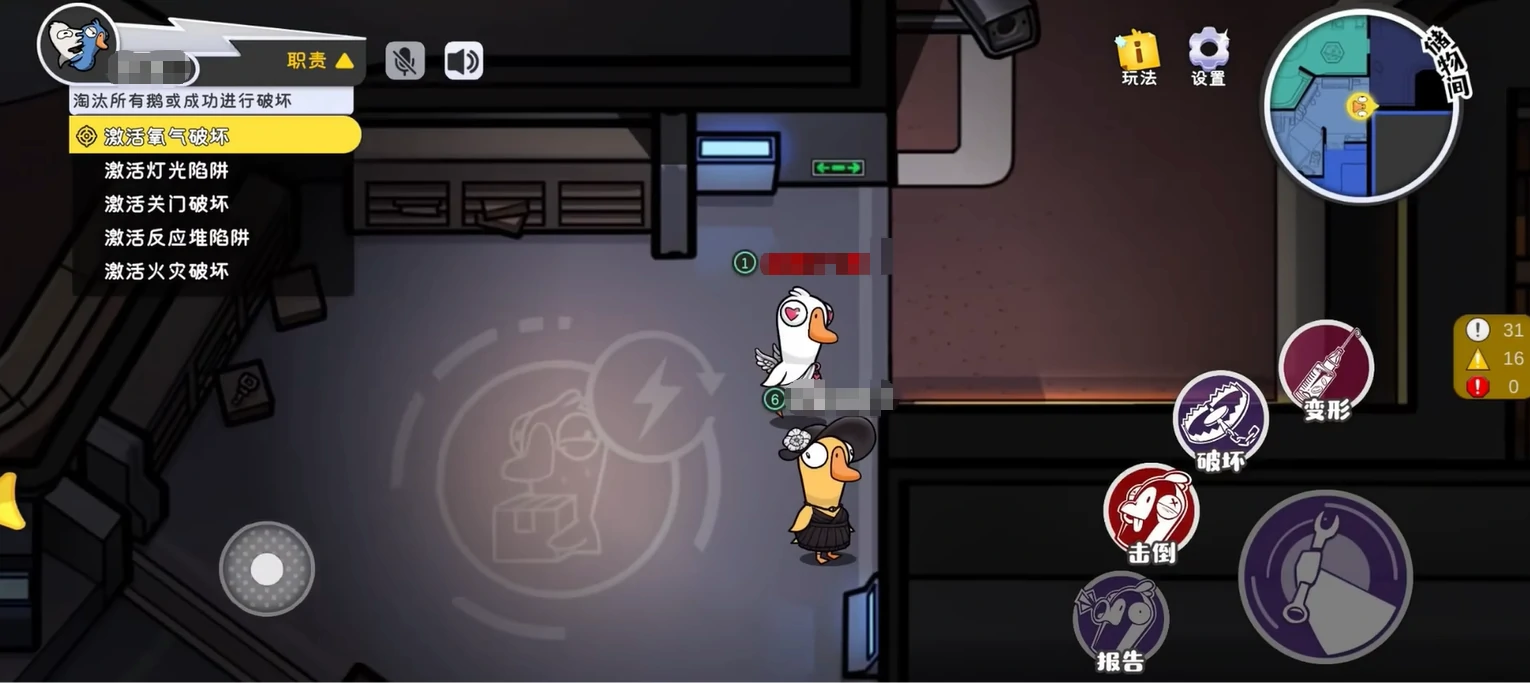The width and height of the screenshot is (1530, 683).
Task: Choose 激活关门破坏 in the list
Action: [167, 204]
